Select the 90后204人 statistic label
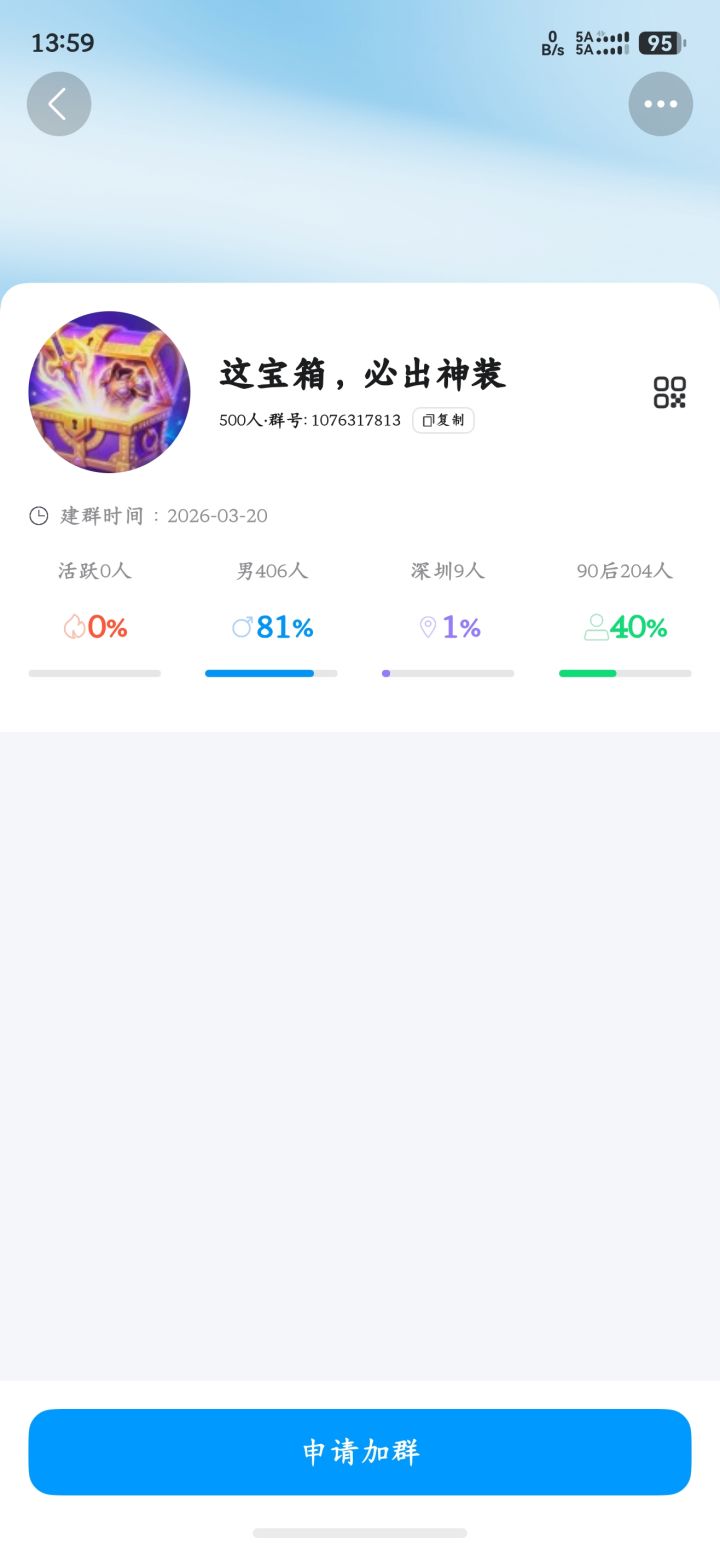The height and width of the screenshot is (1549, 720). coord(624,570)
